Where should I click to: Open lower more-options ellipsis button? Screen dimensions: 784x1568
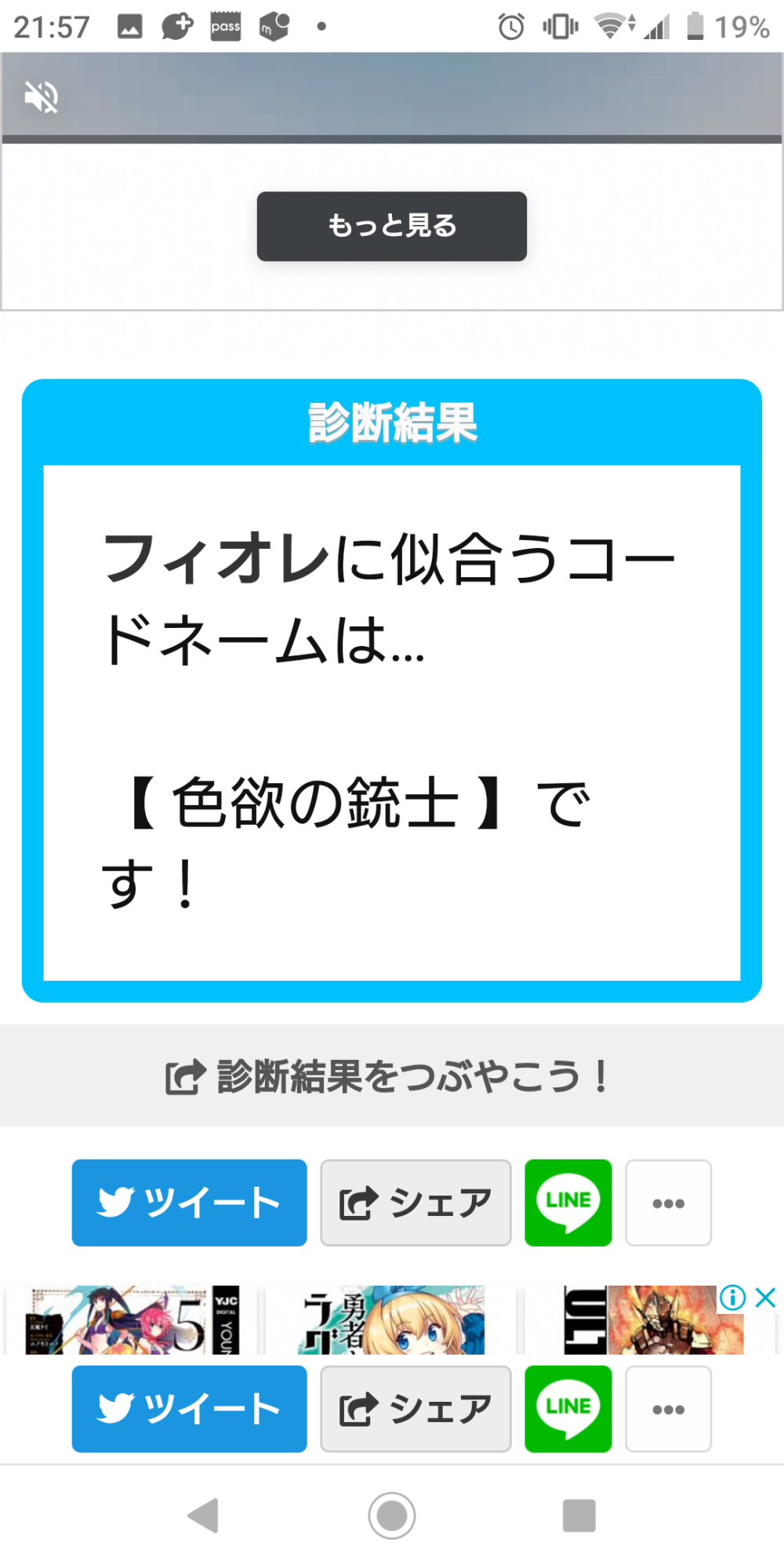tap(668, 1408)
